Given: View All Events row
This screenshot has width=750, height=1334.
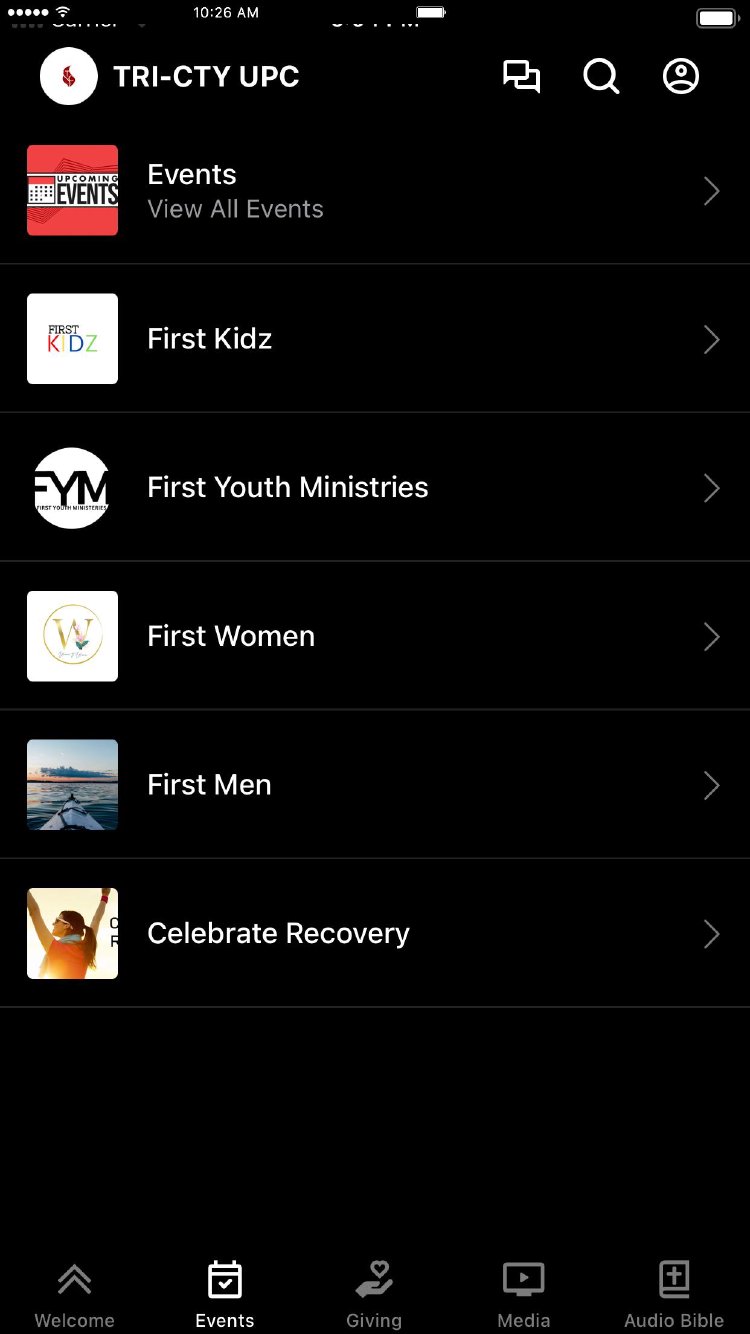Looking at the screenshot, I should point(375,190).
